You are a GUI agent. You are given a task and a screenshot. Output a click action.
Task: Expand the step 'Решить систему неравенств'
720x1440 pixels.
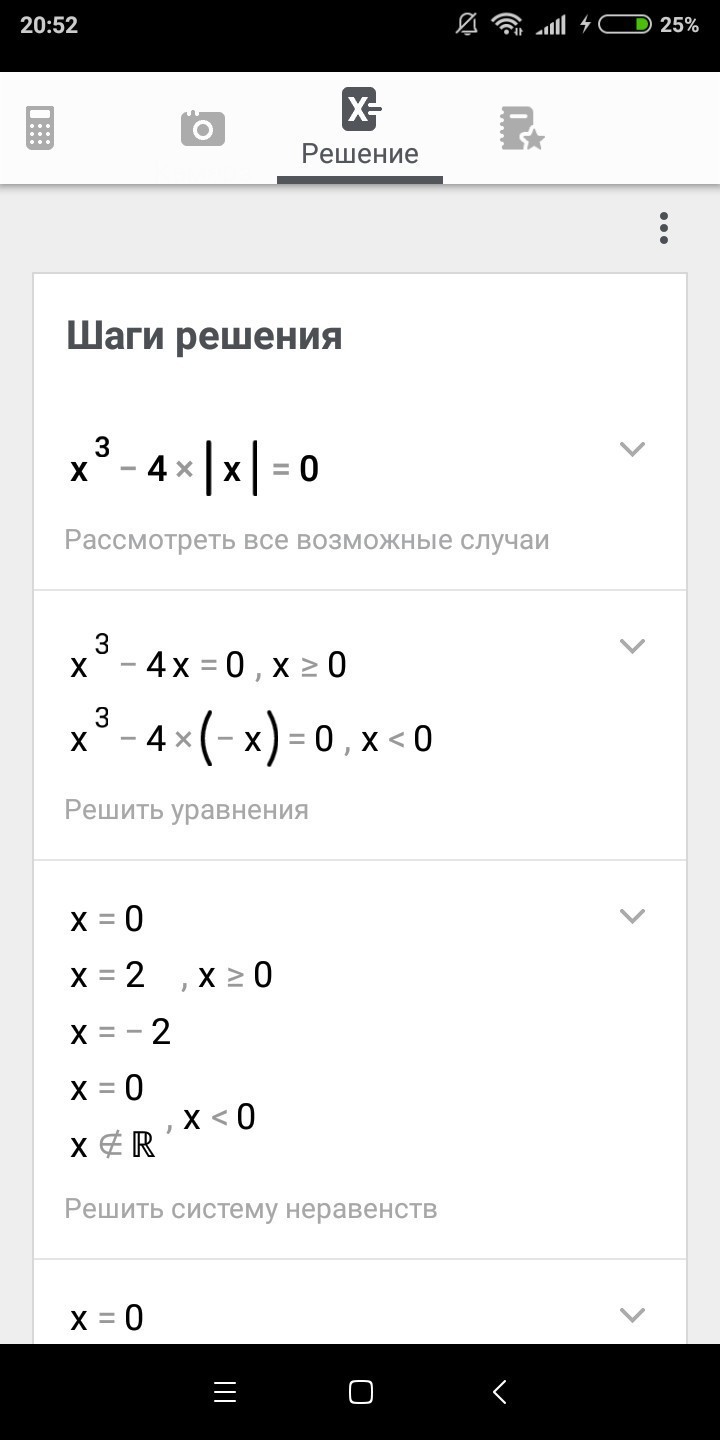(632, 916)
